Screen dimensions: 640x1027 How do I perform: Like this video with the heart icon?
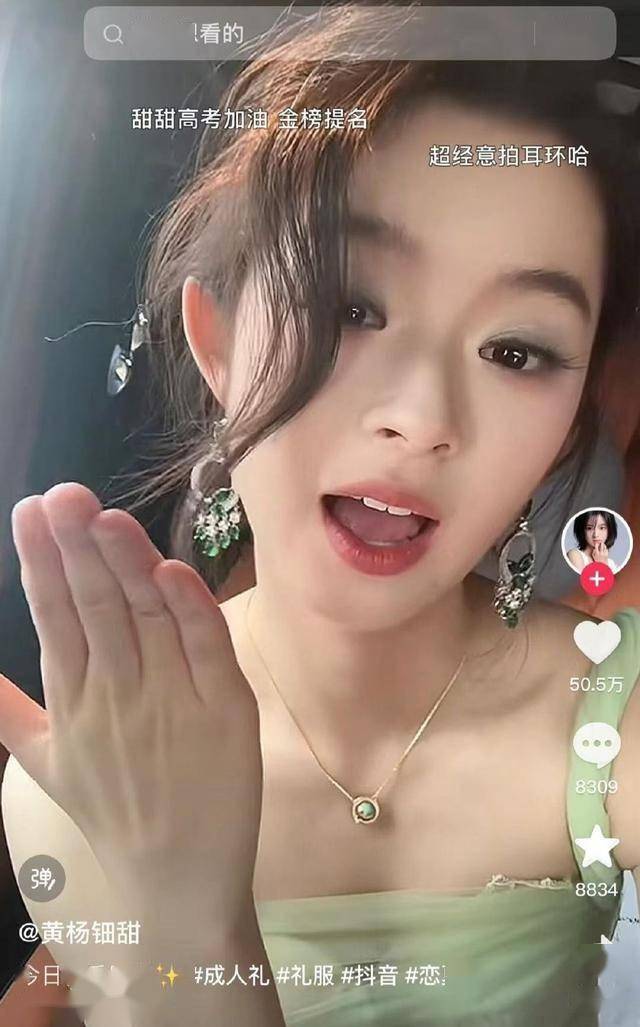(596, 643)
